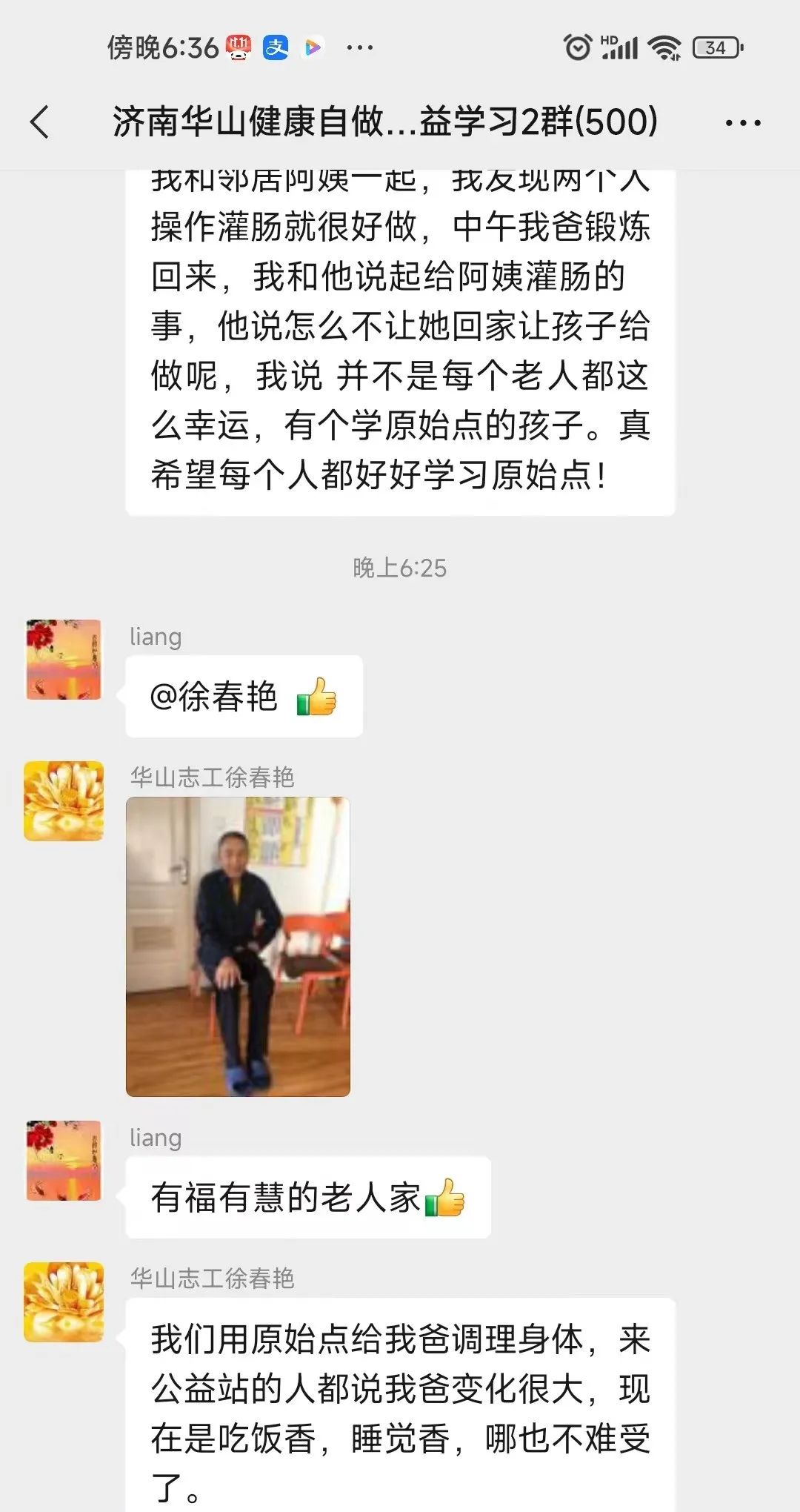The image size is (800, 1512).
Task: Tap the notification overflow ellipsis near Tencent Video
Action: [358, 47]
